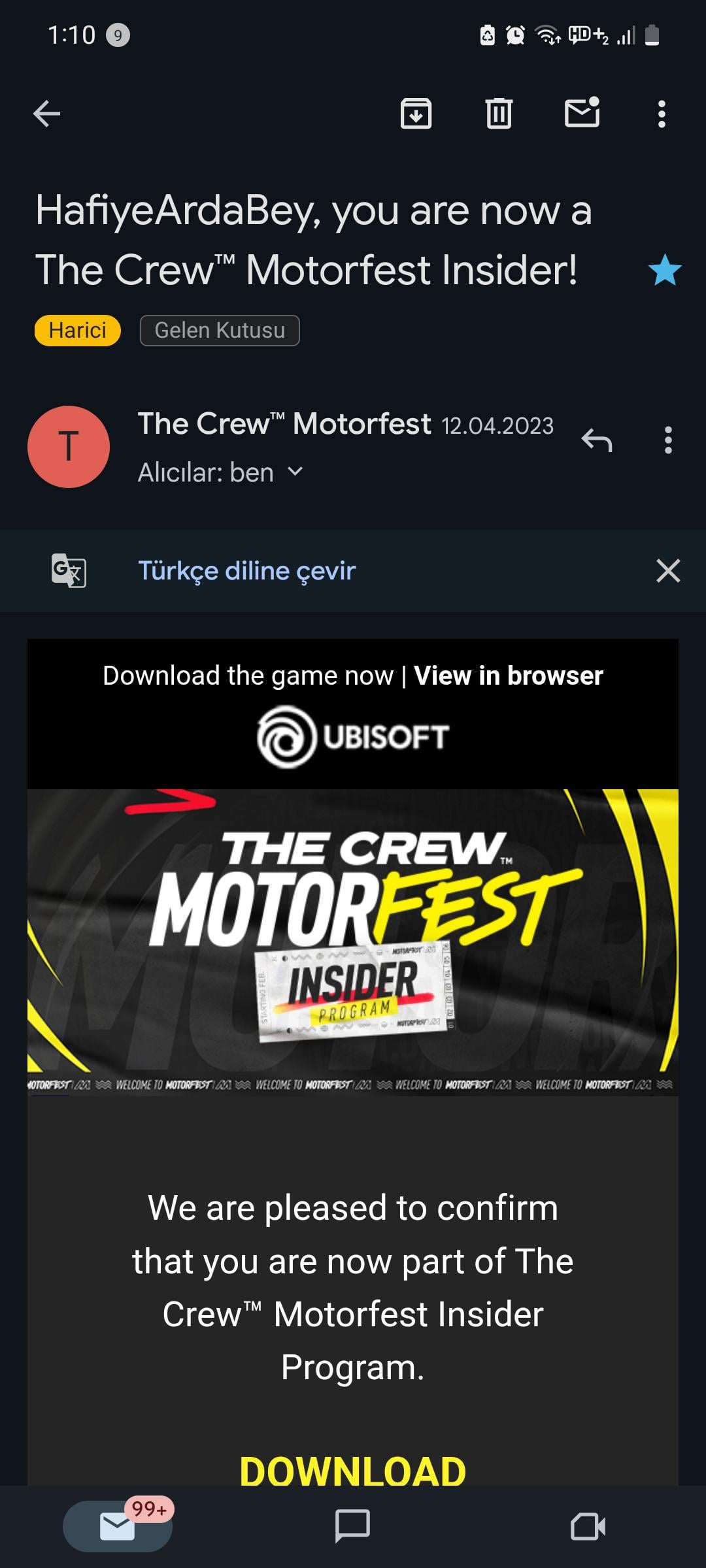
Task: Open the sender's avatar with letter T
Action: point(69,447)
